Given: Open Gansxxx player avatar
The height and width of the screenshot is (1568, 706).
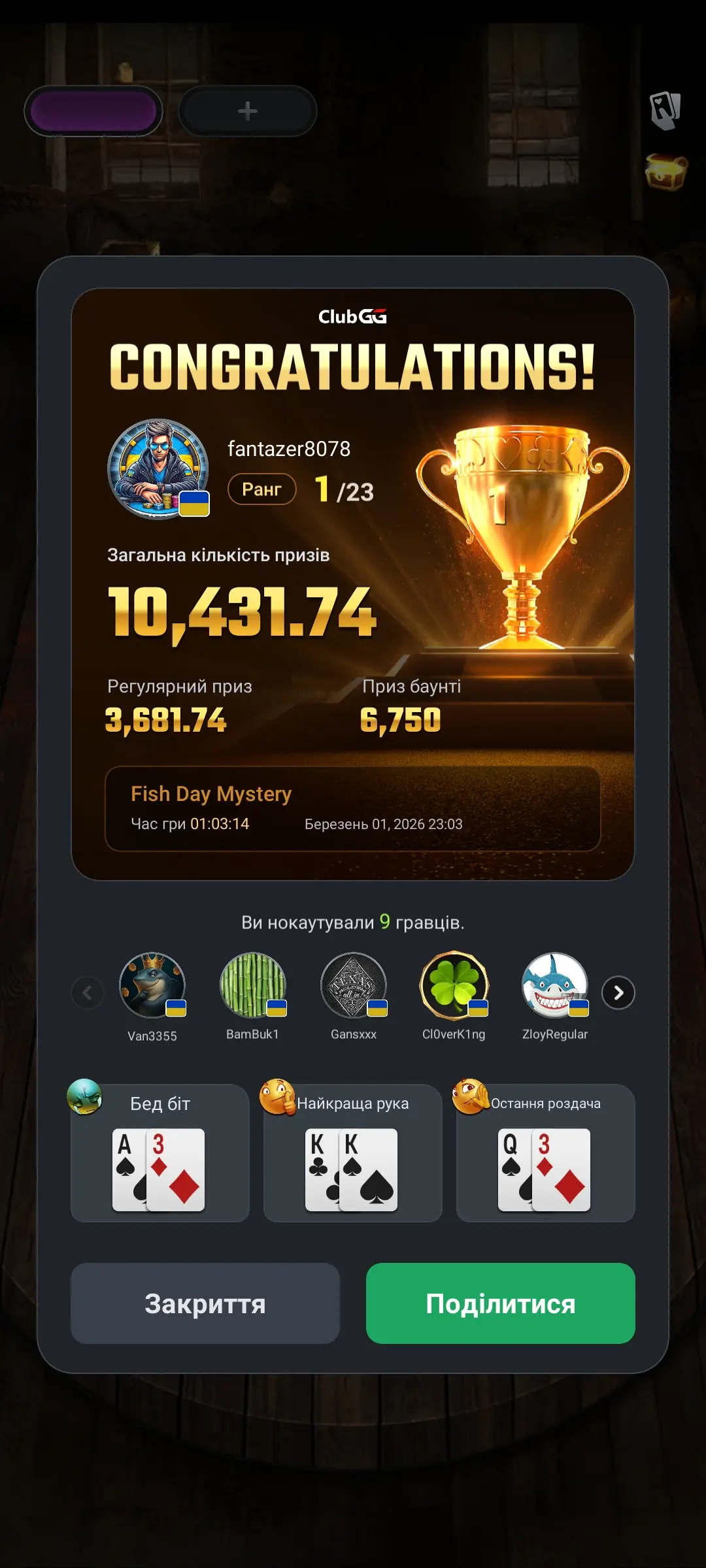Looking at the screenshot, I should (x=353, y=985).
